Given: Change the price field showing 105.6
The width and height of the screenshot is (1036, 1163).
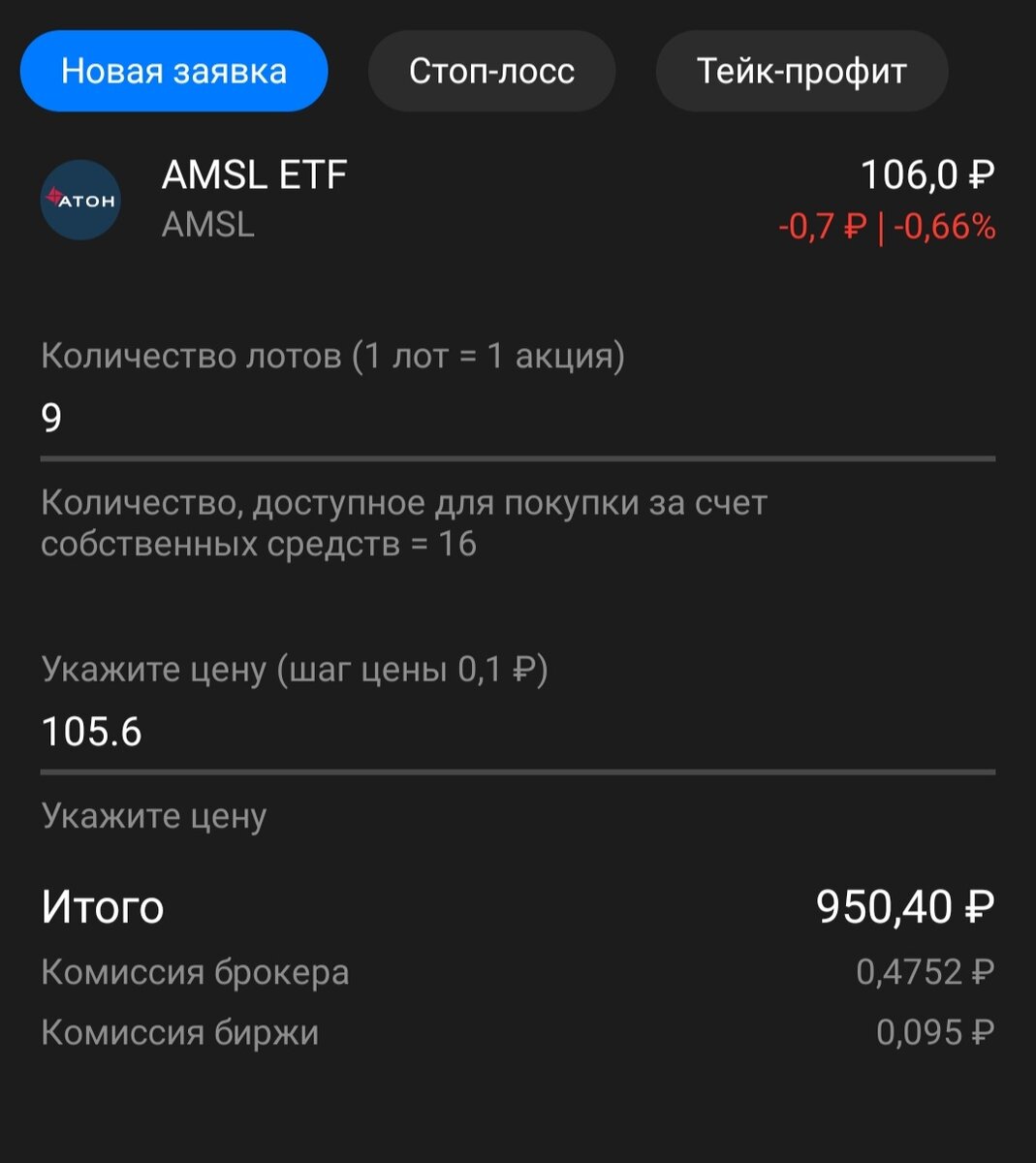Looking at the screenshot, I should click(518, 732).
